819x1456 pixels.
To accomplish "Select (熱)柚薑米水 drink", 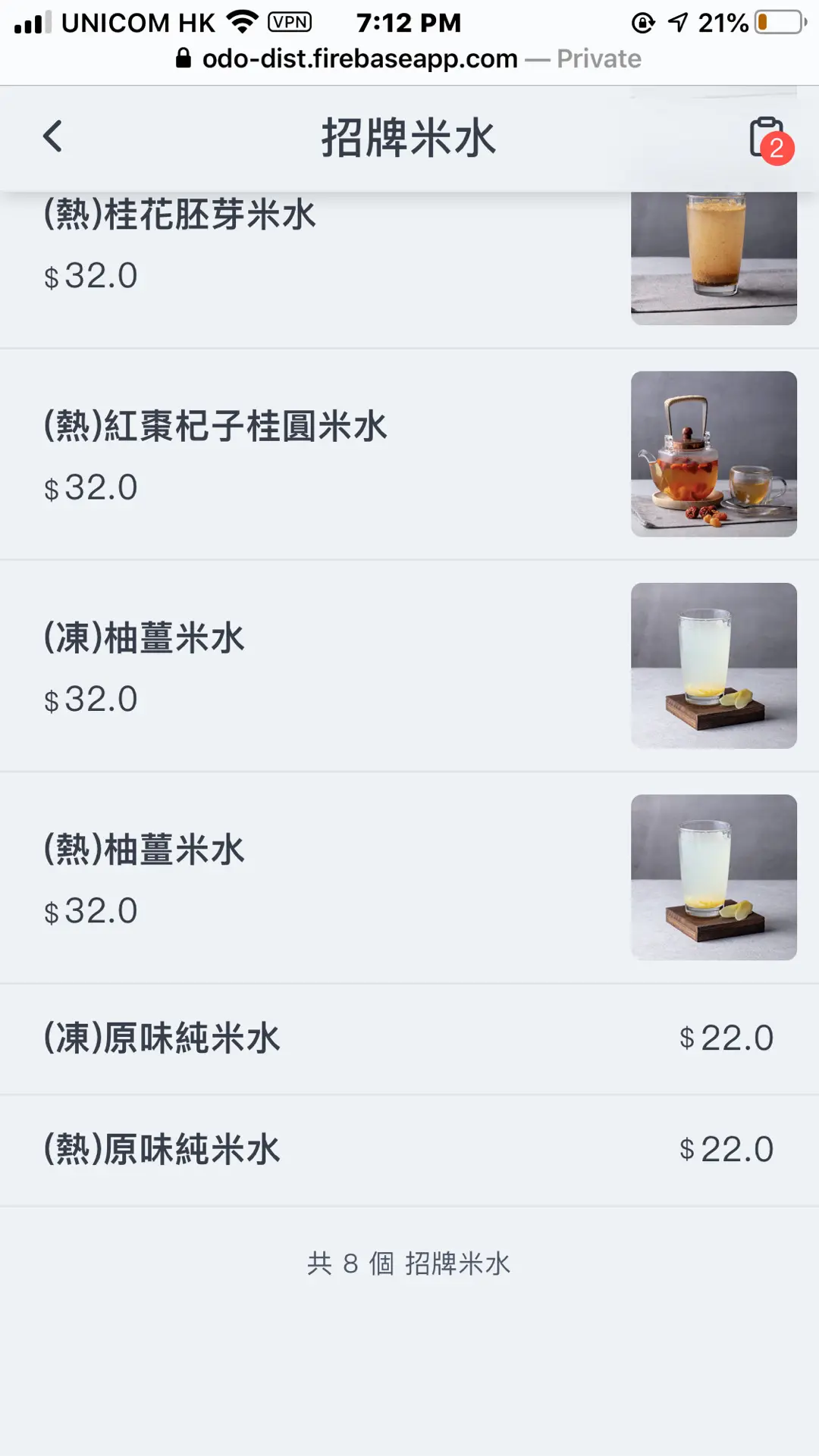I will [144, 850].
